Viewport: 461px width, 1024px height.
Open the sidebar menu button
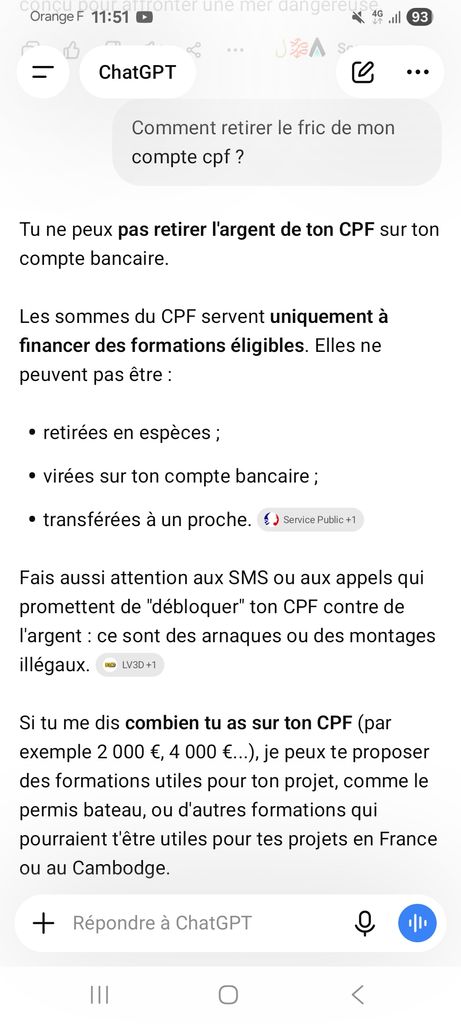click(x=43, y=72)
